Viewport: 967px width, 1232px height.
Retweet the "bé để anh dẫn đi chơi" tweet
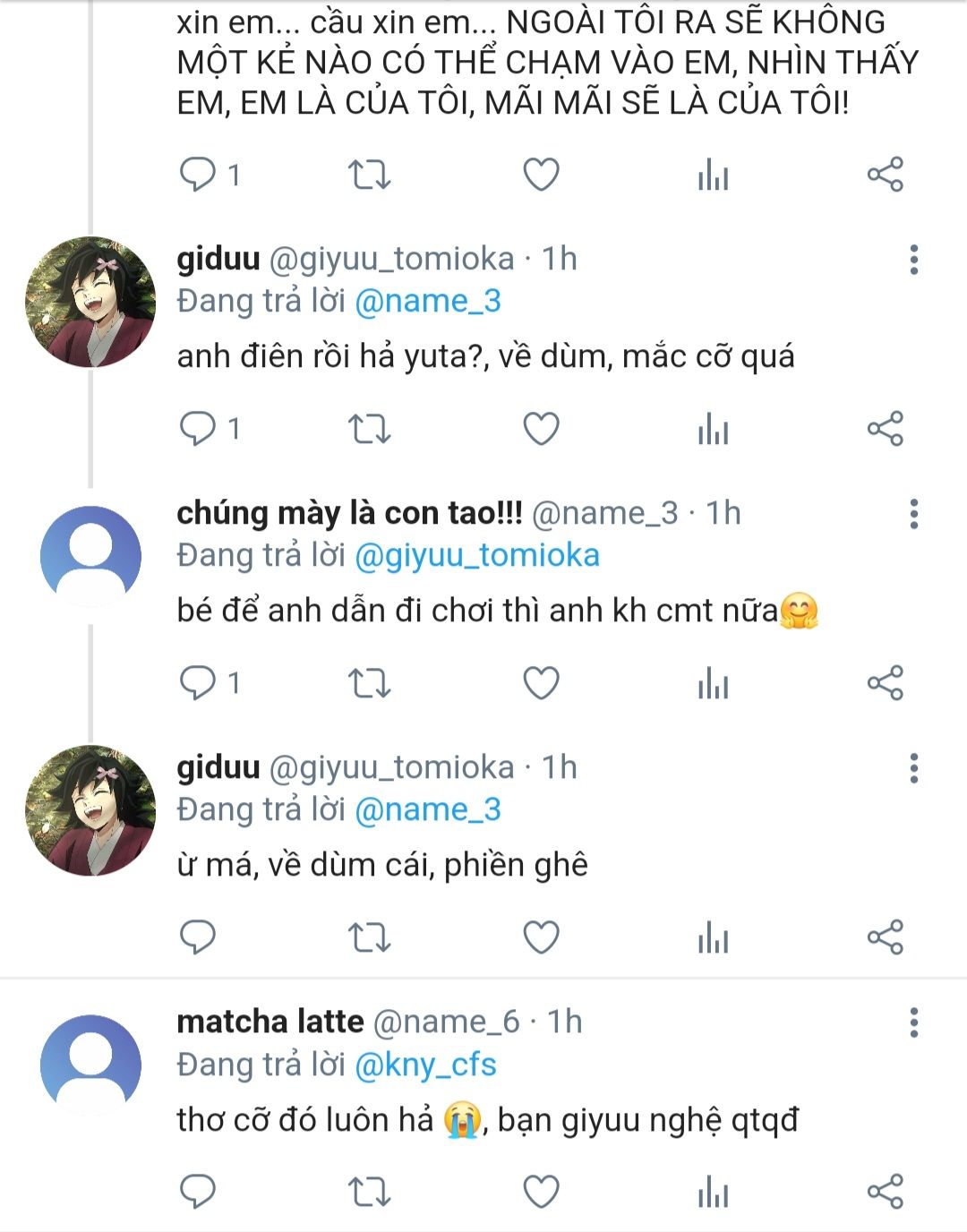[369, 683]
